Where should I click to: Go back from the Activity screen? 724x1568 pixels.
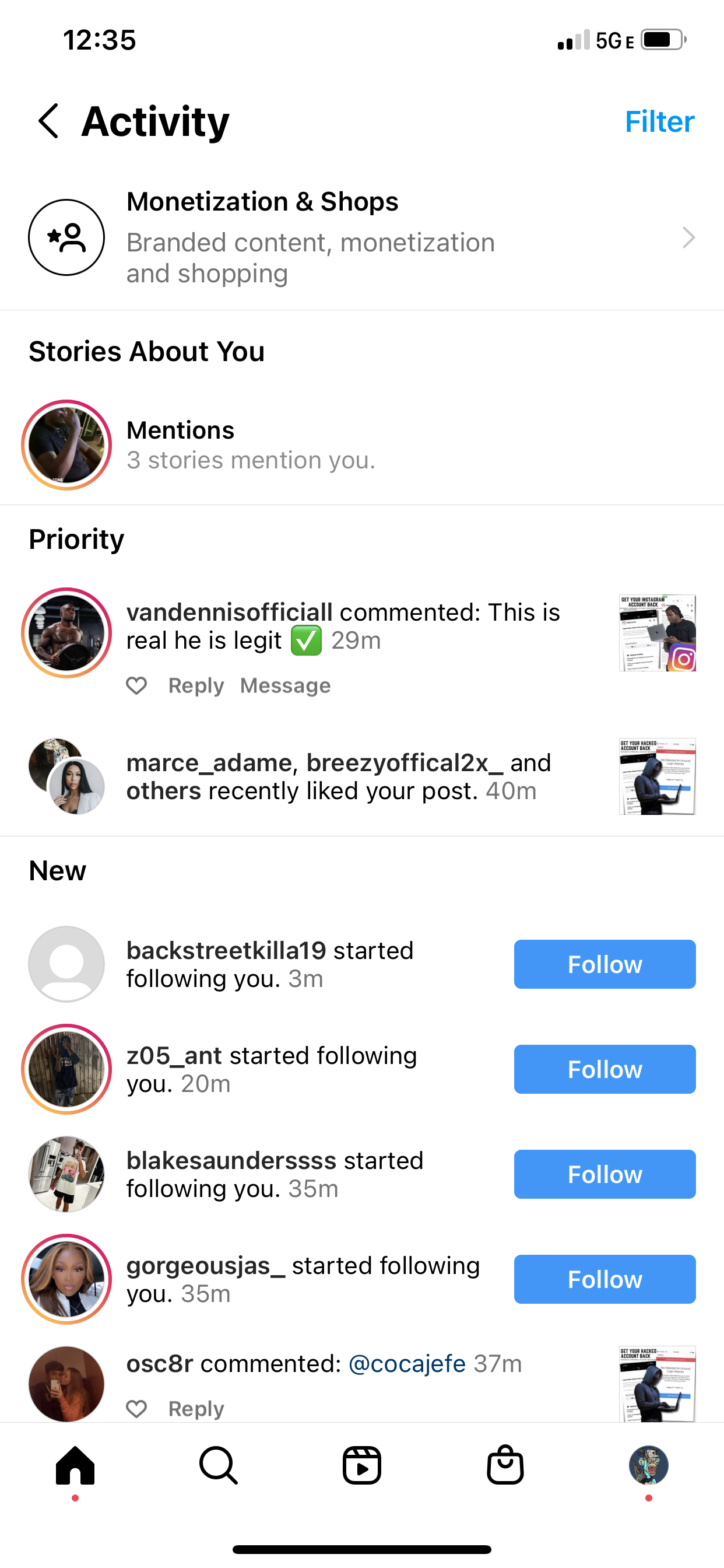[48, 121]
